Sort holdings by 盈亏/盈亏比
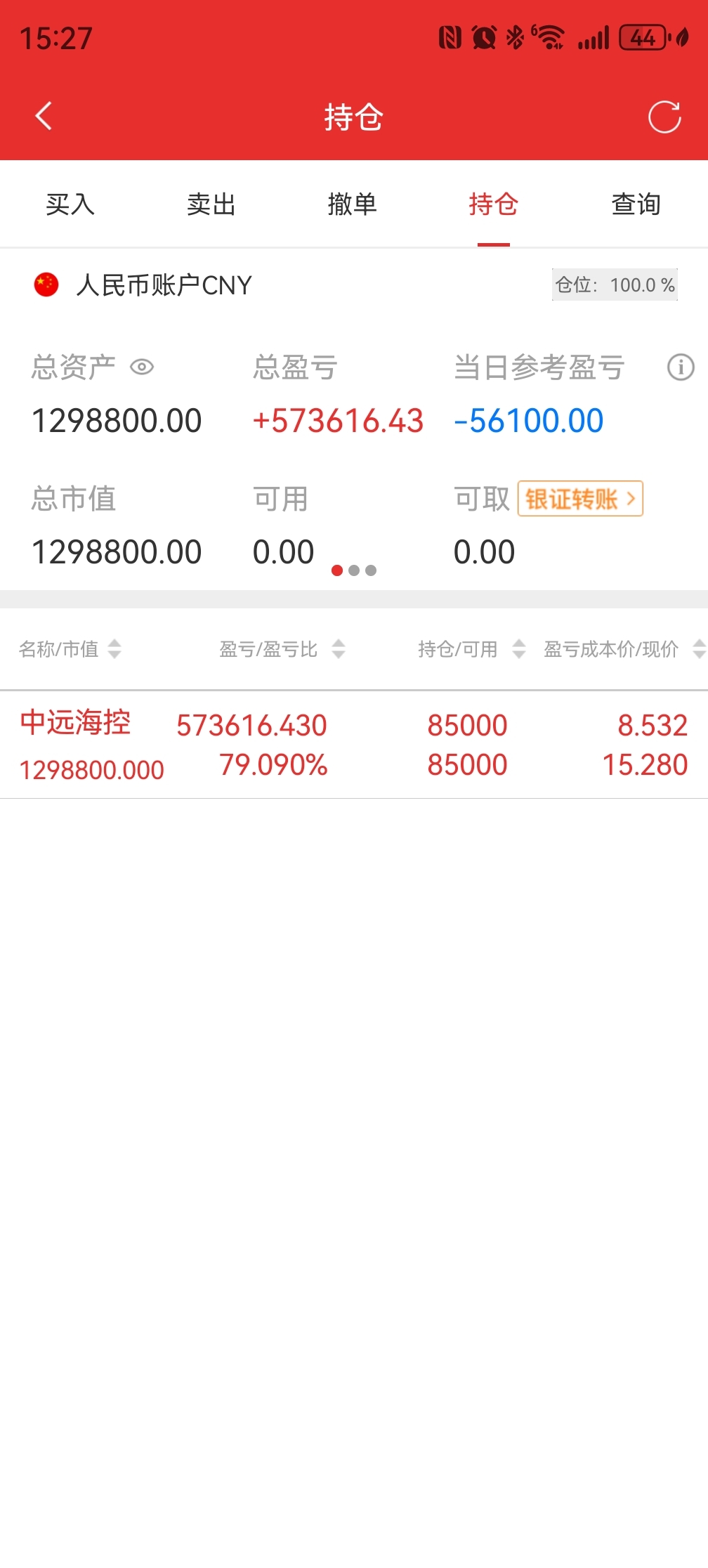 pyautogui.click(x=282, y=649)
